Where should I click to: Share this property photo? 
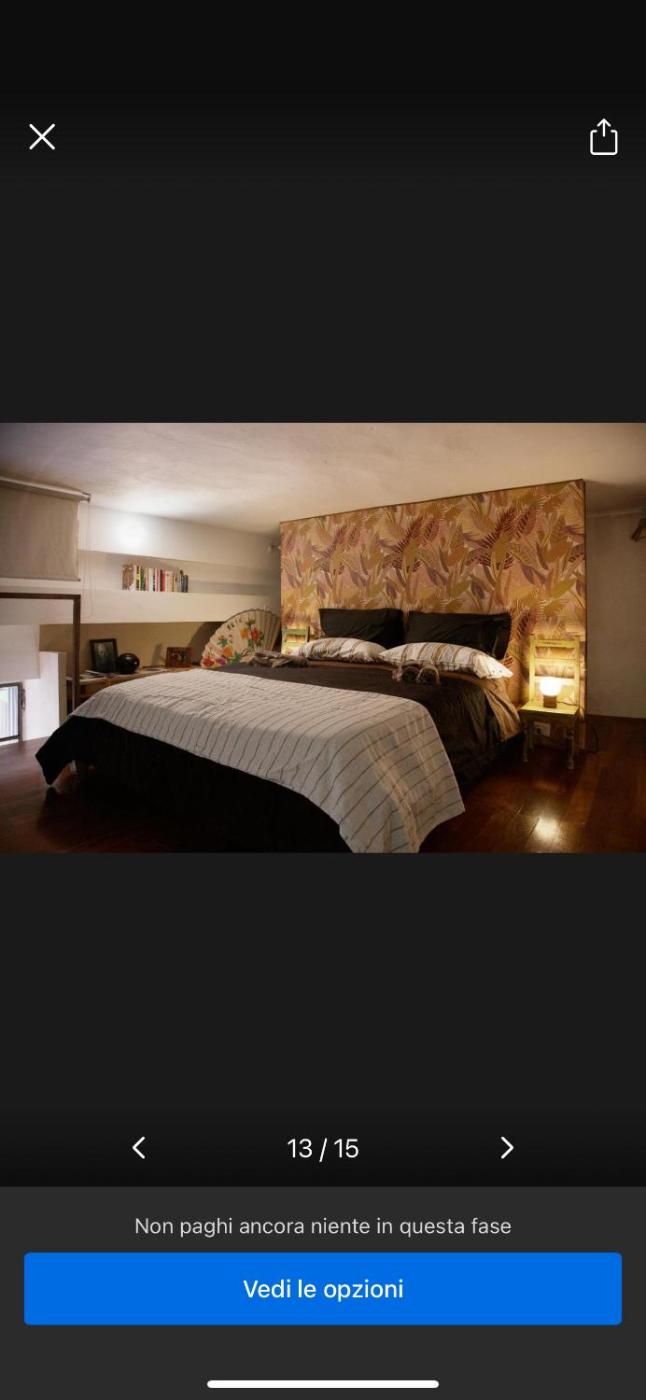(603, 137)
